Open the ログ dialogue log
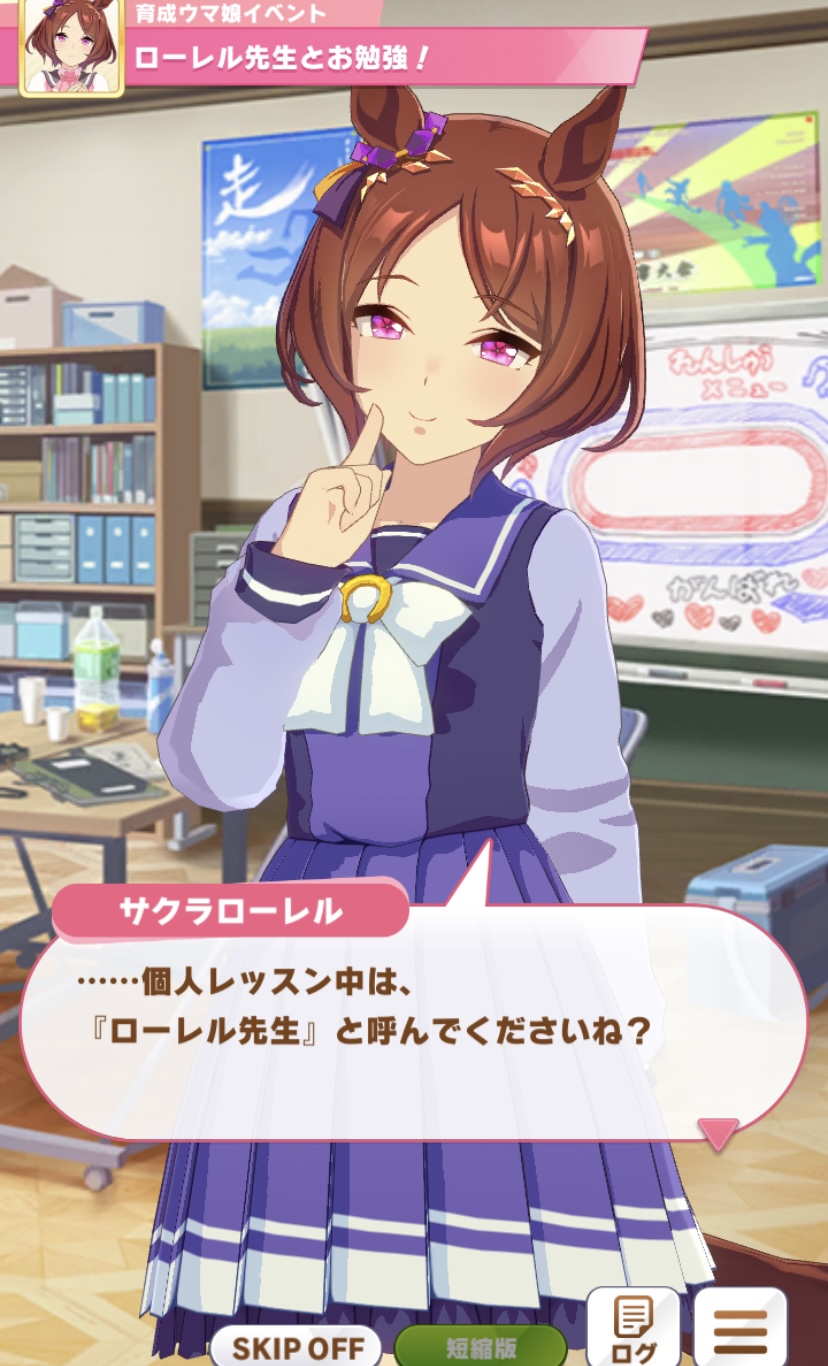Image resolution: width=828 pixels, height=1366 pixels. (x=633, y=1327)
